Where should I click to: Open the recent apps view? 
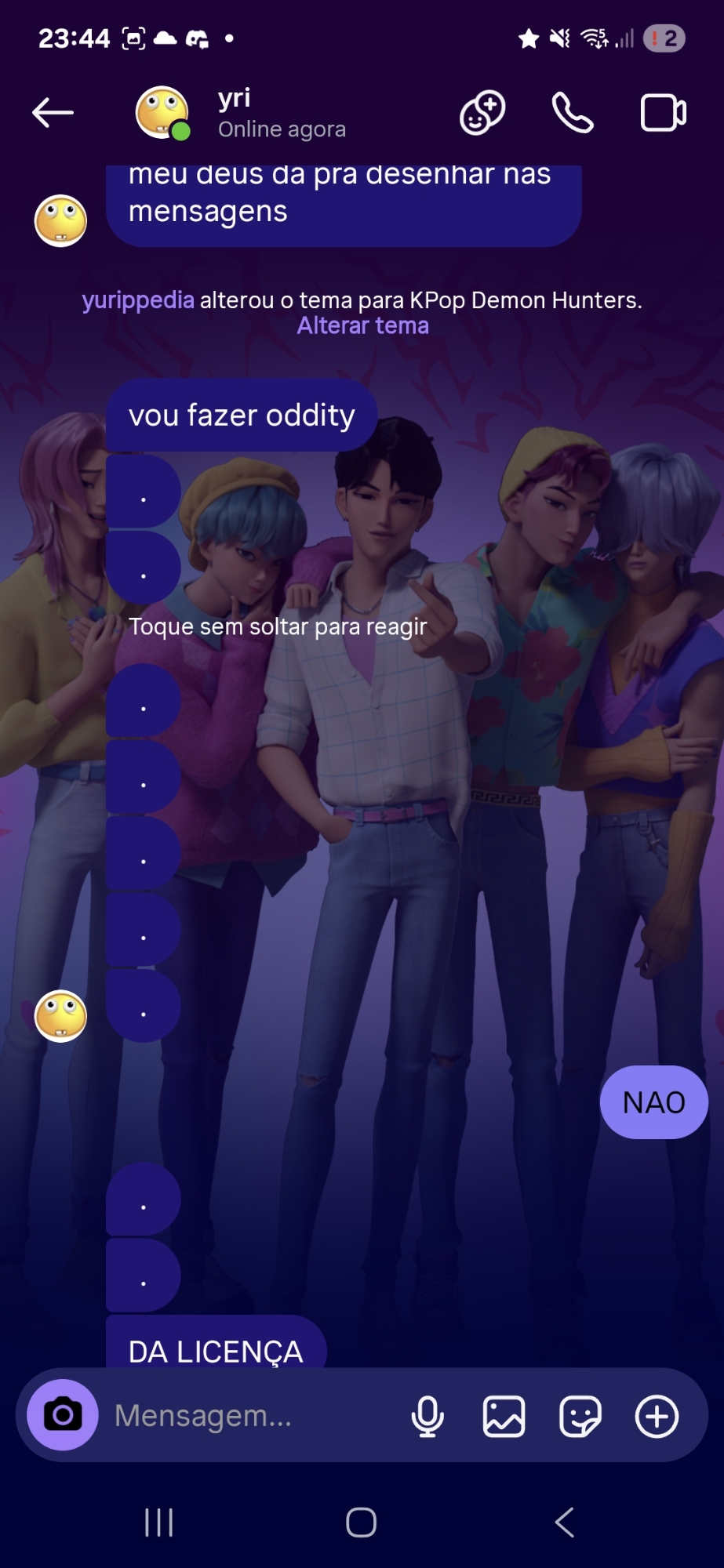coord(158,1523)
